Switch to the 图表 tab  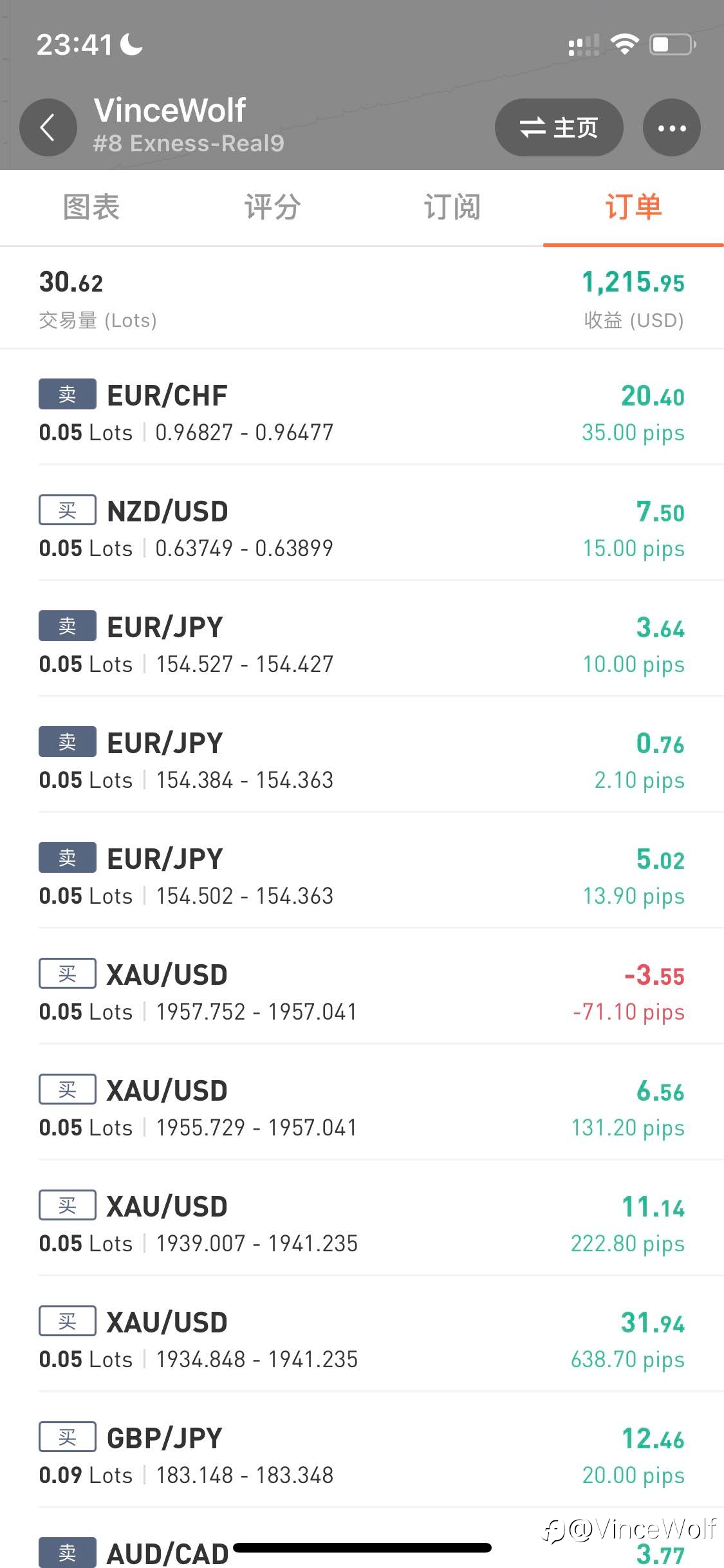click(x=91, y=207)
